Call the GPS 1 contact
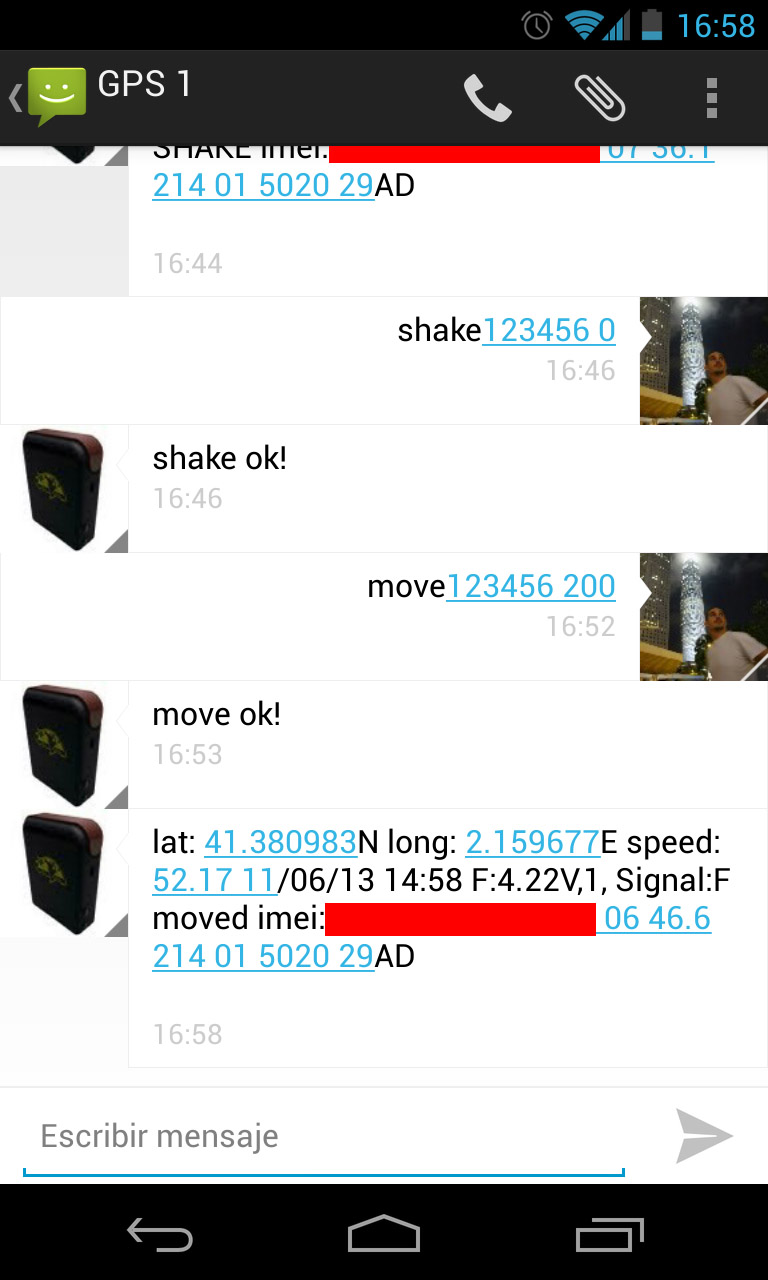The width and height of the screenshot is (768, 1280). [488, 98]
